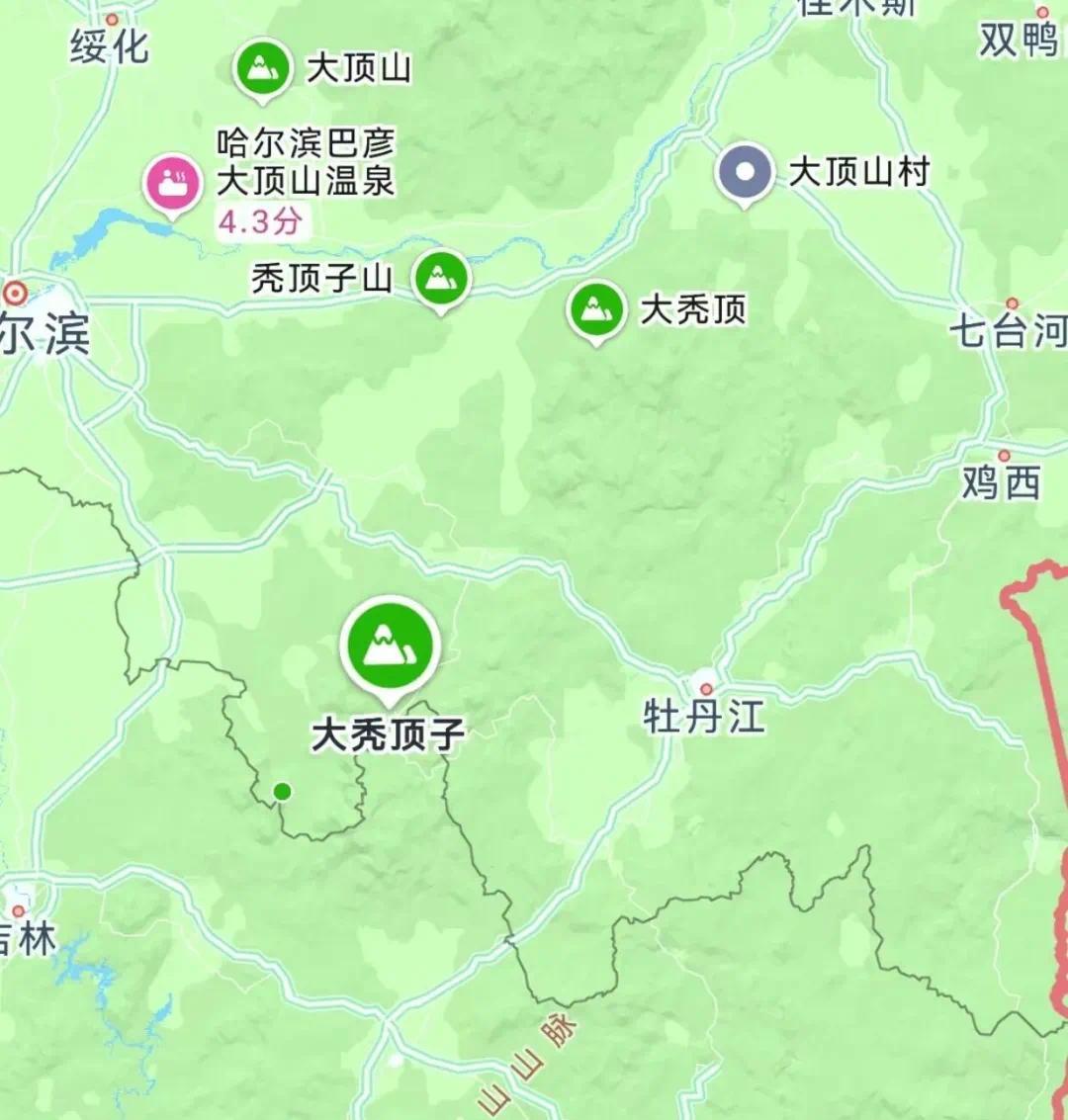Select the small green dot below 大秀顶子

282,791
